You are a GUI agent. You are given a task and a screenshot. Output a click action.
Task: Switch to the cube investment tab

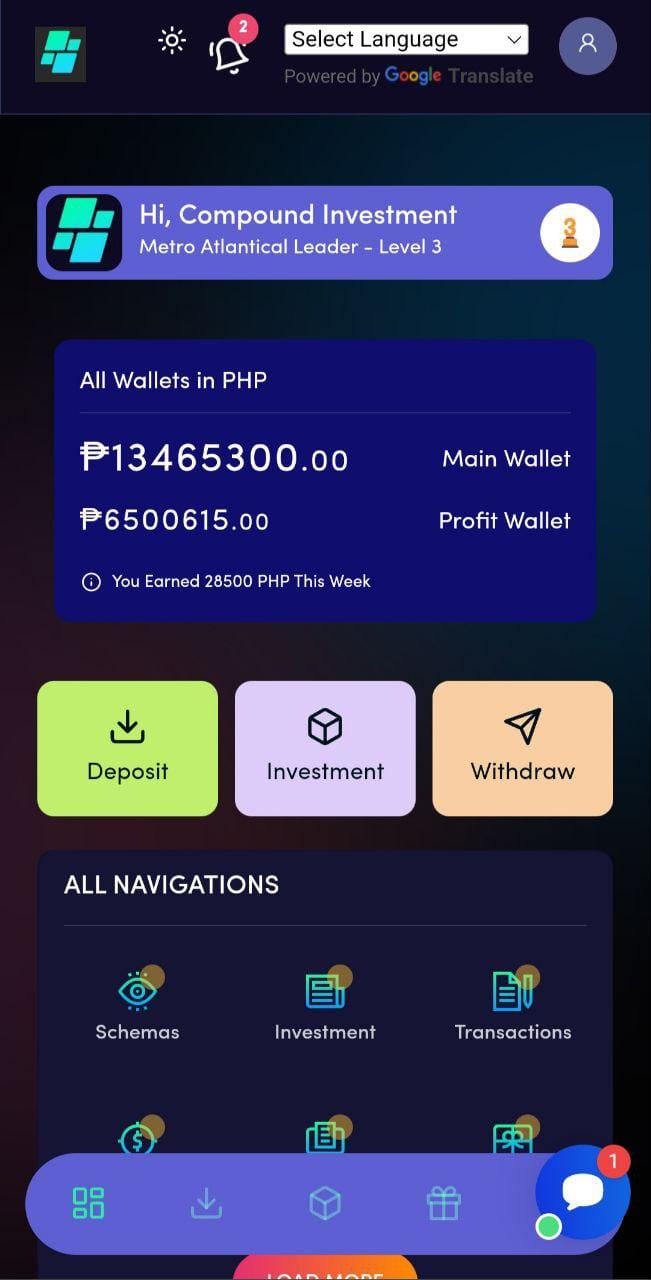[x=325, y=1203]
